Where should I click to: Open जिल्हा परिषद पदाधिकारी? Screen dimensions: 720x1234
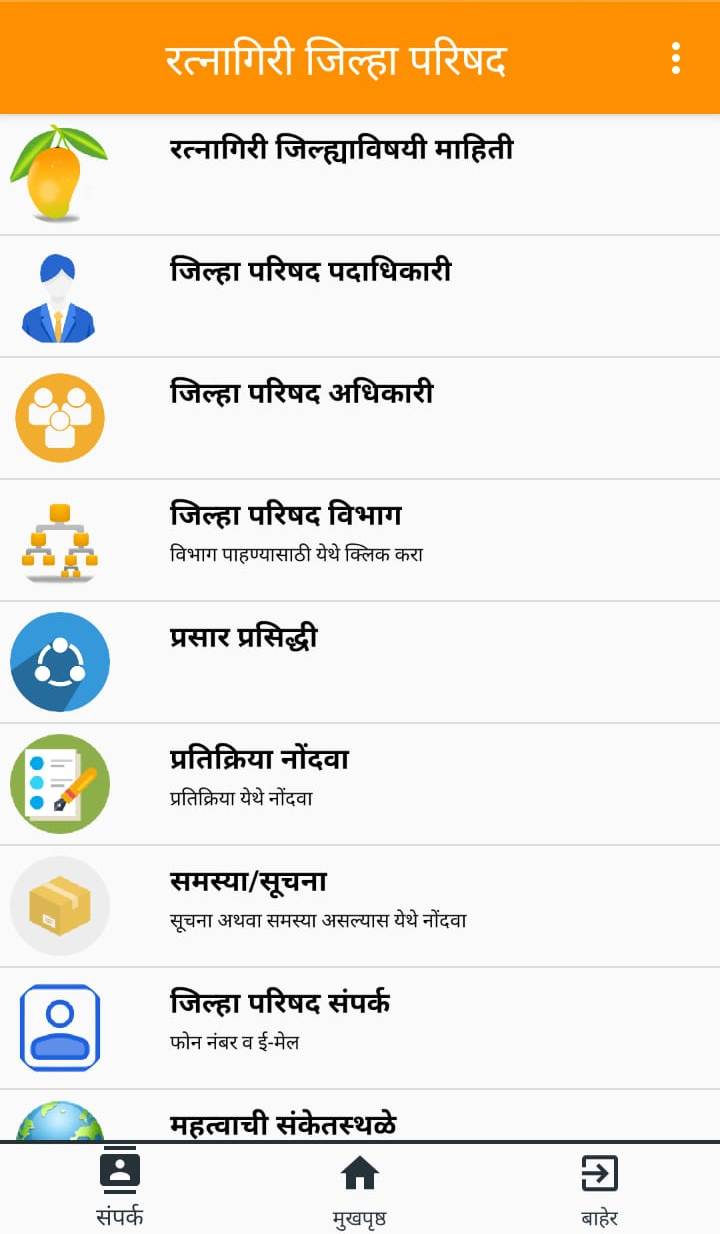[360, 297]
